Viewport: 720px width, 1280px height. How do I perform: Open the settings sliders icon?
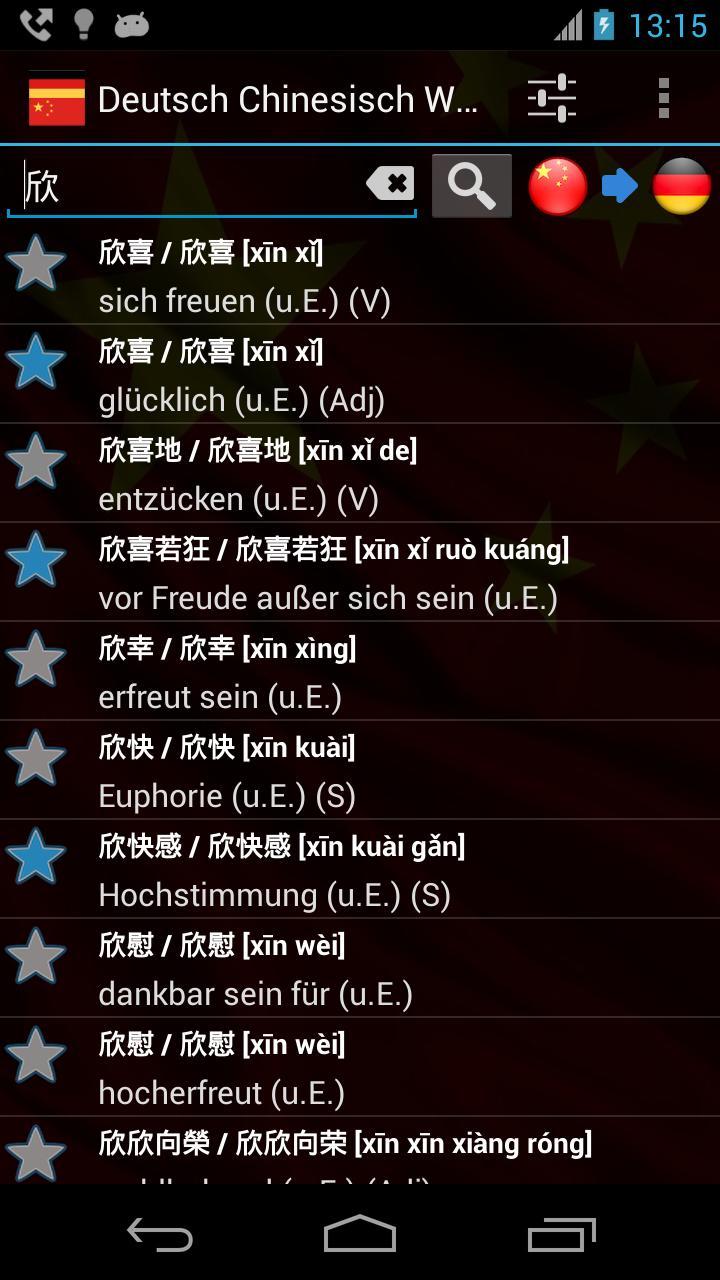(x=551, y=98)
